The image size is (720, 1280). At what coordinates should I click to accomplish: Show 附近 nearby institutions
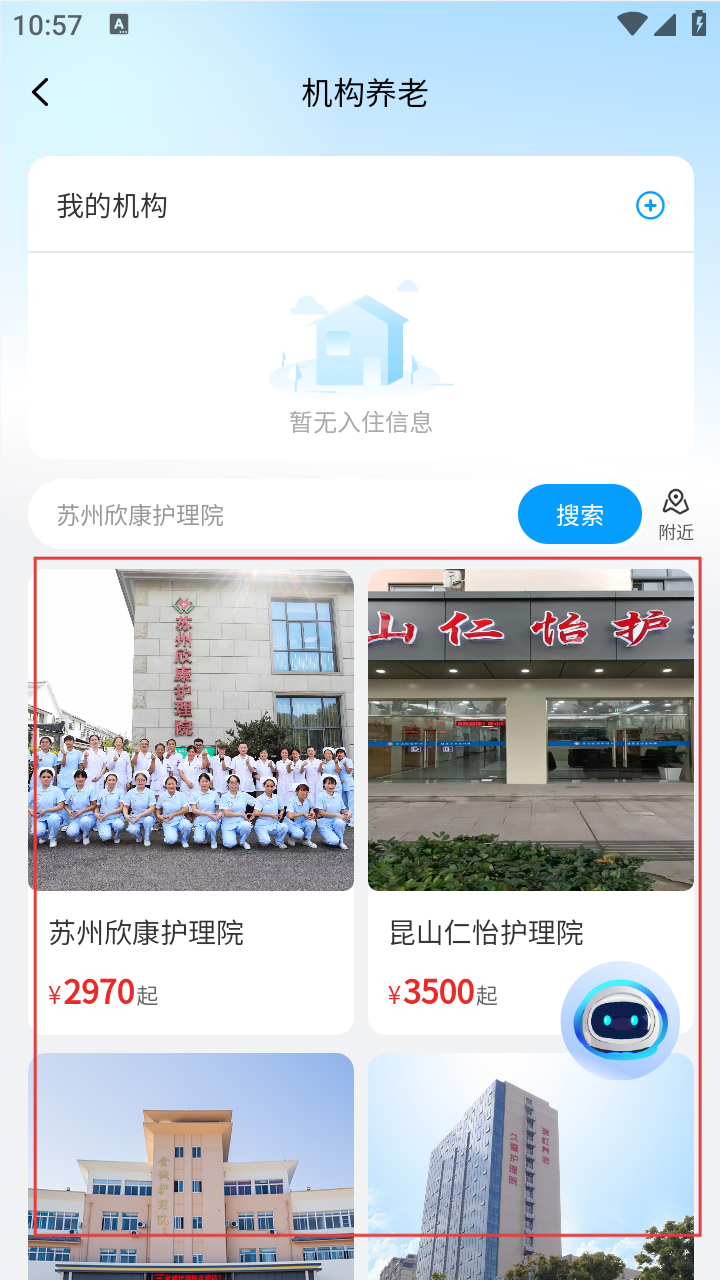pos(676,514)
